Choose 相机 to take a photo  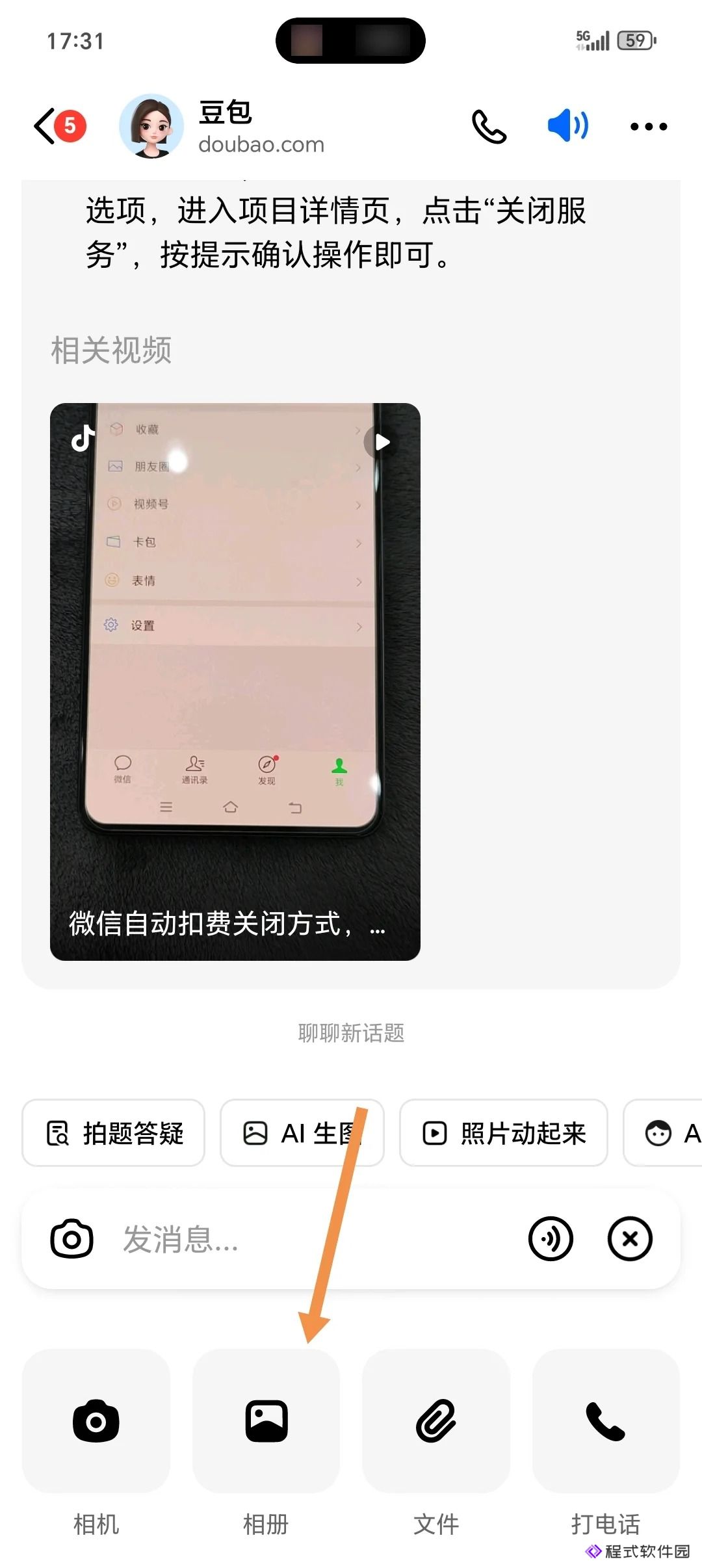[96, 1421]
